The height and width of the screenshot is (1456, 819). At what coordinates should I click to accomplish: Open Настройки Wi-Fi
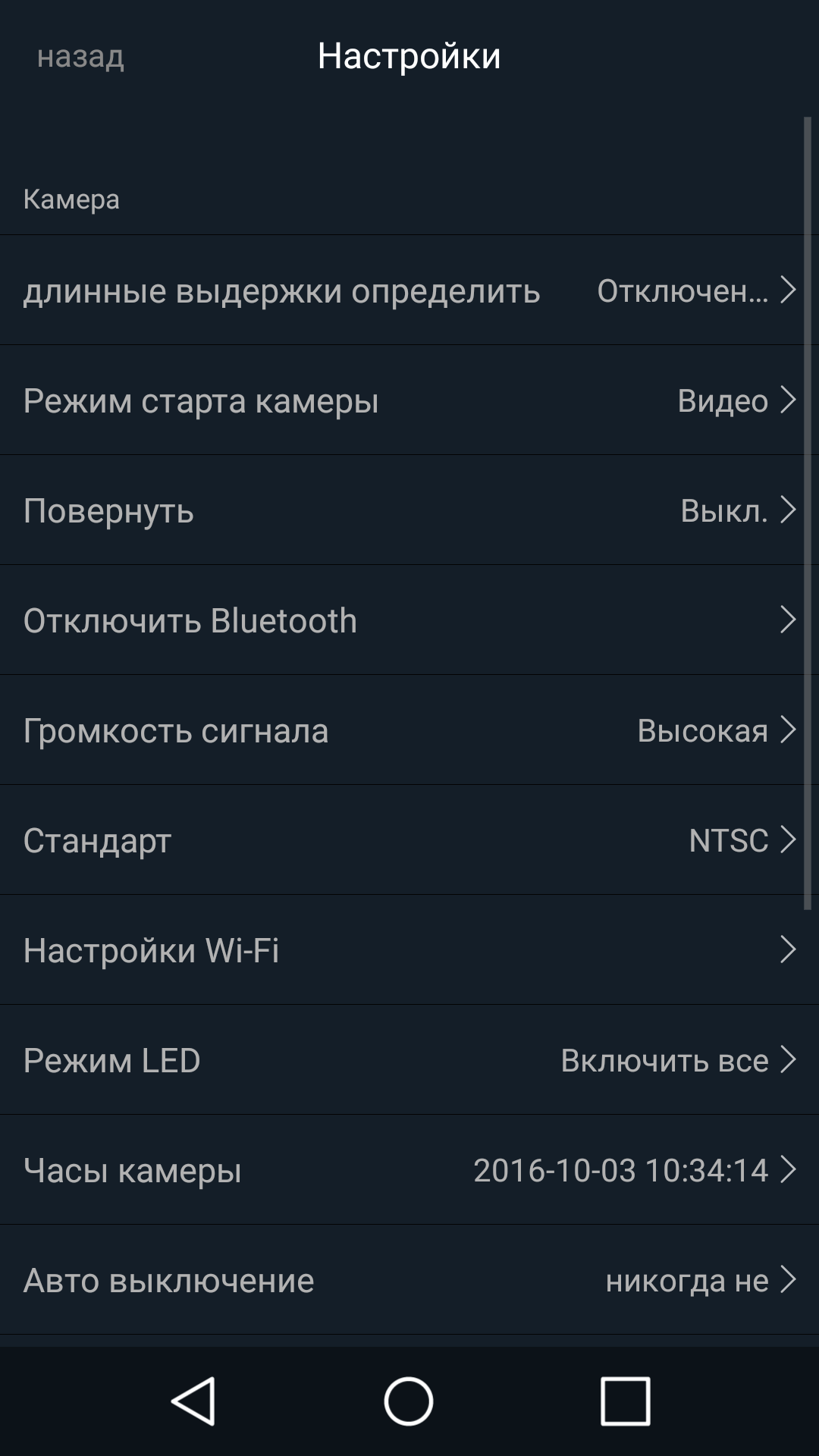pos(409,950)
